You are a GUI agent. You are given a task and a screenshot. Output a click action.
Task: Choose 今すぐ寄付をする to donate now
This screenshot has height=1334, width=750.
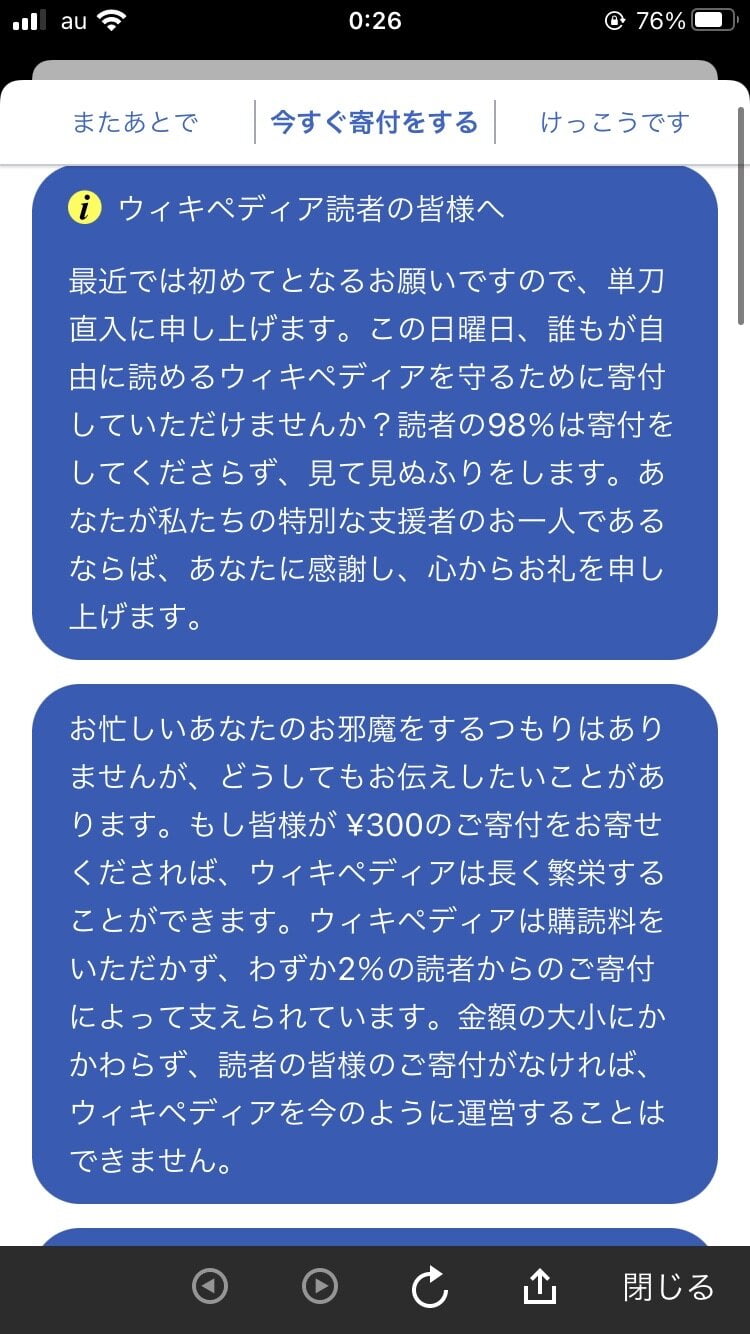click(x=375, y=123)
